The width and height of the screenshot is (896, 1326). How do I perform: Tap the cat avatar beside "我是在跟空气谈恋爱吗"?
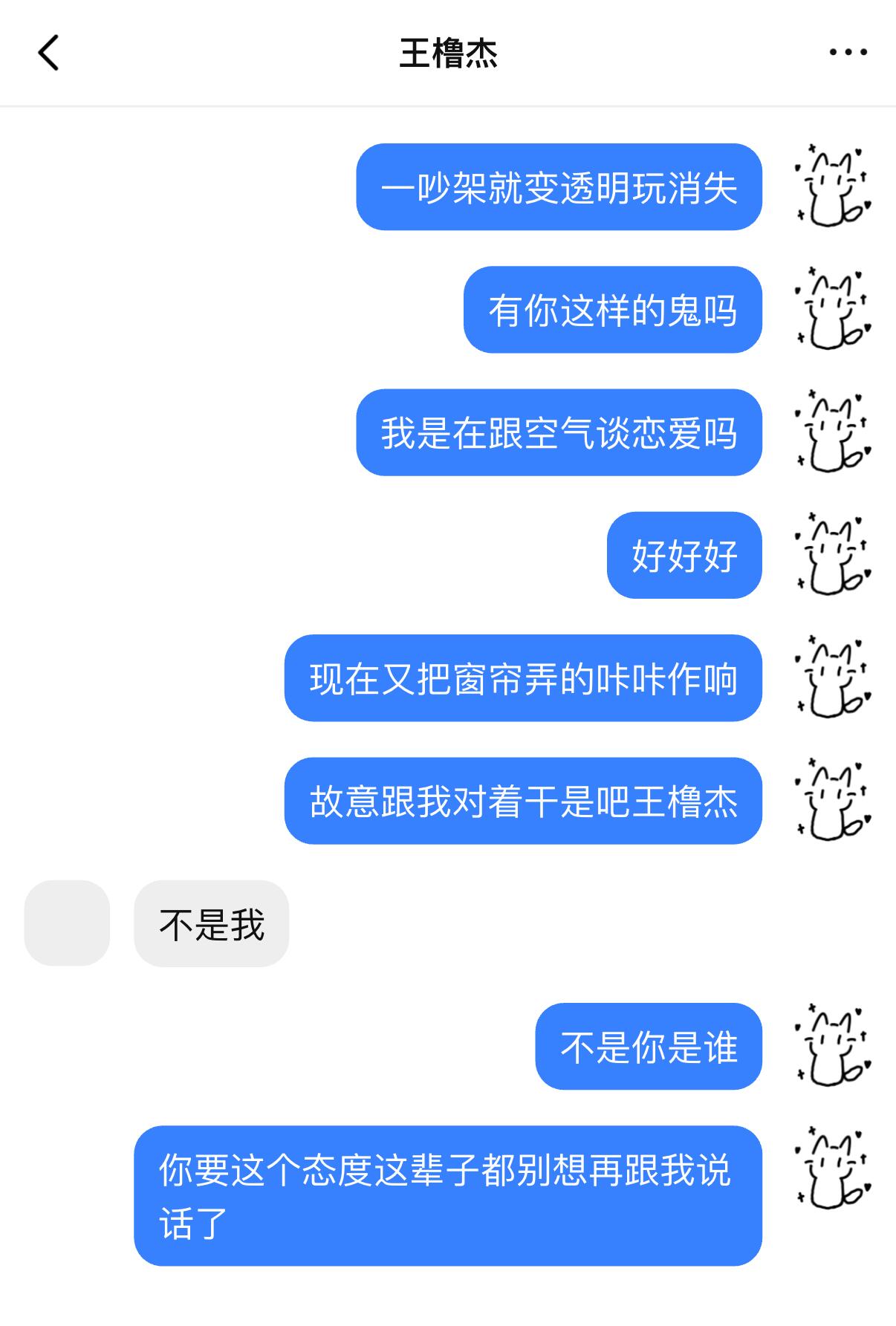[x=834, y=433]
